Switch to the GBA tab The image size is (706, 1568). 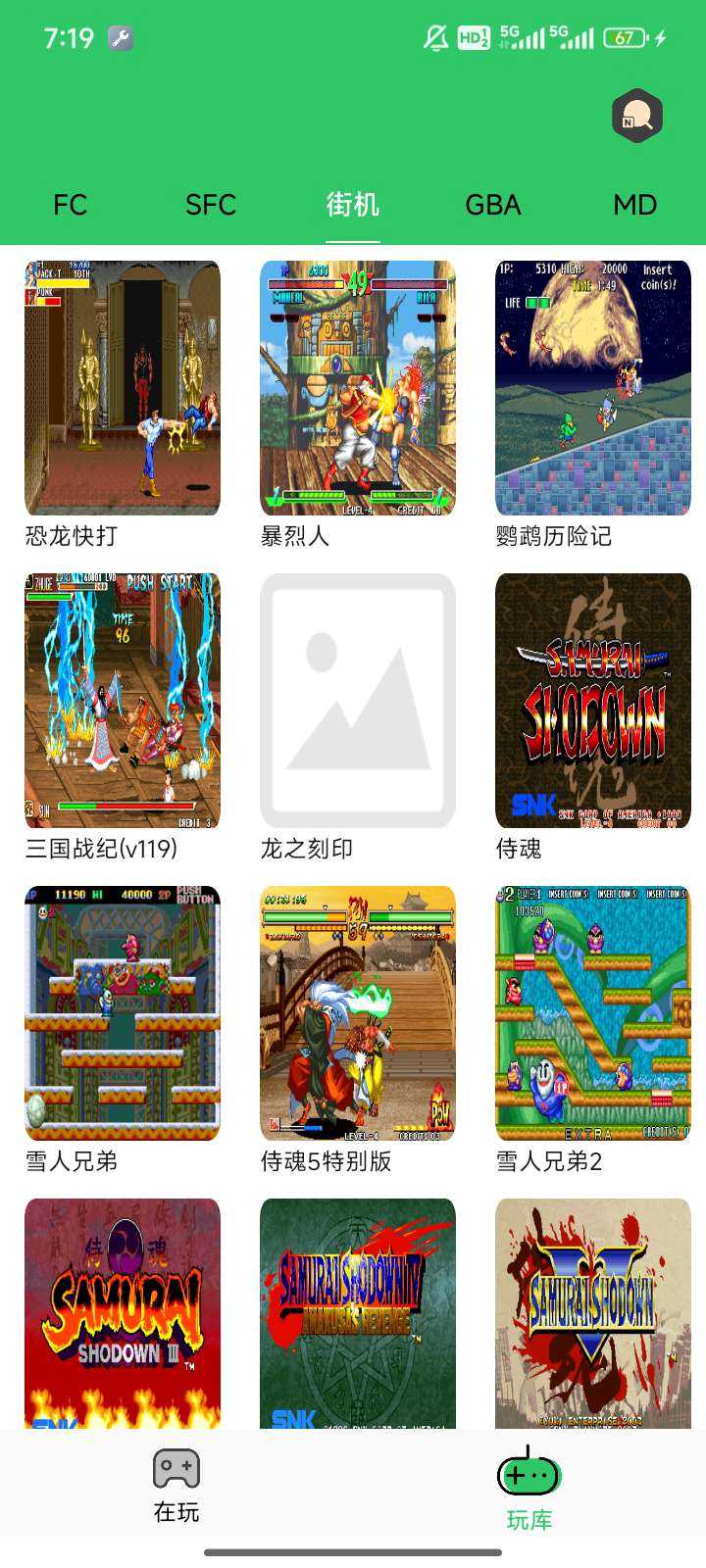pyautogui.click(x=493, y=205)
